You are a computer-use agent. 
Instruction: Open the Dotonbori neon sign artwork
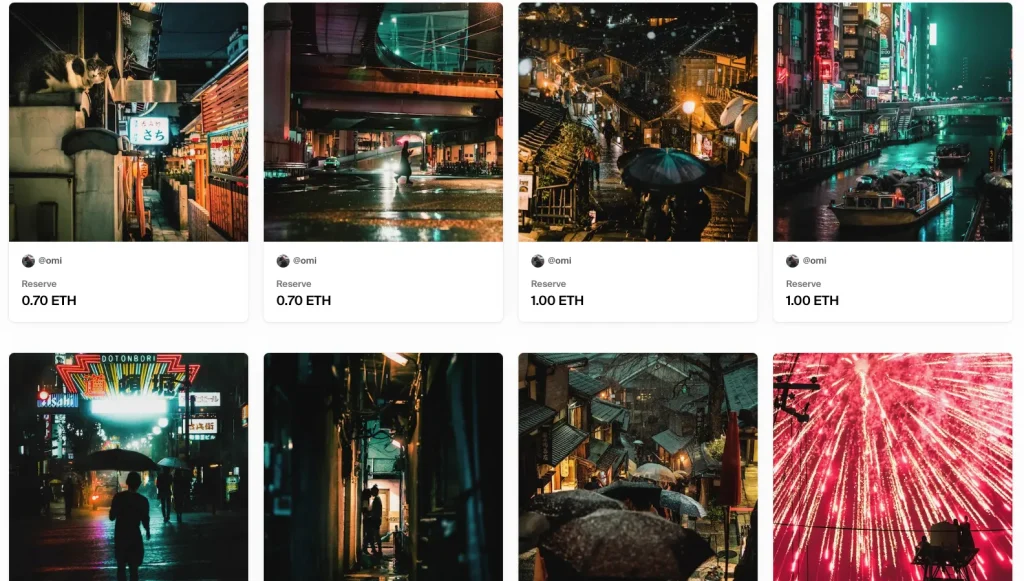[128, 466]
